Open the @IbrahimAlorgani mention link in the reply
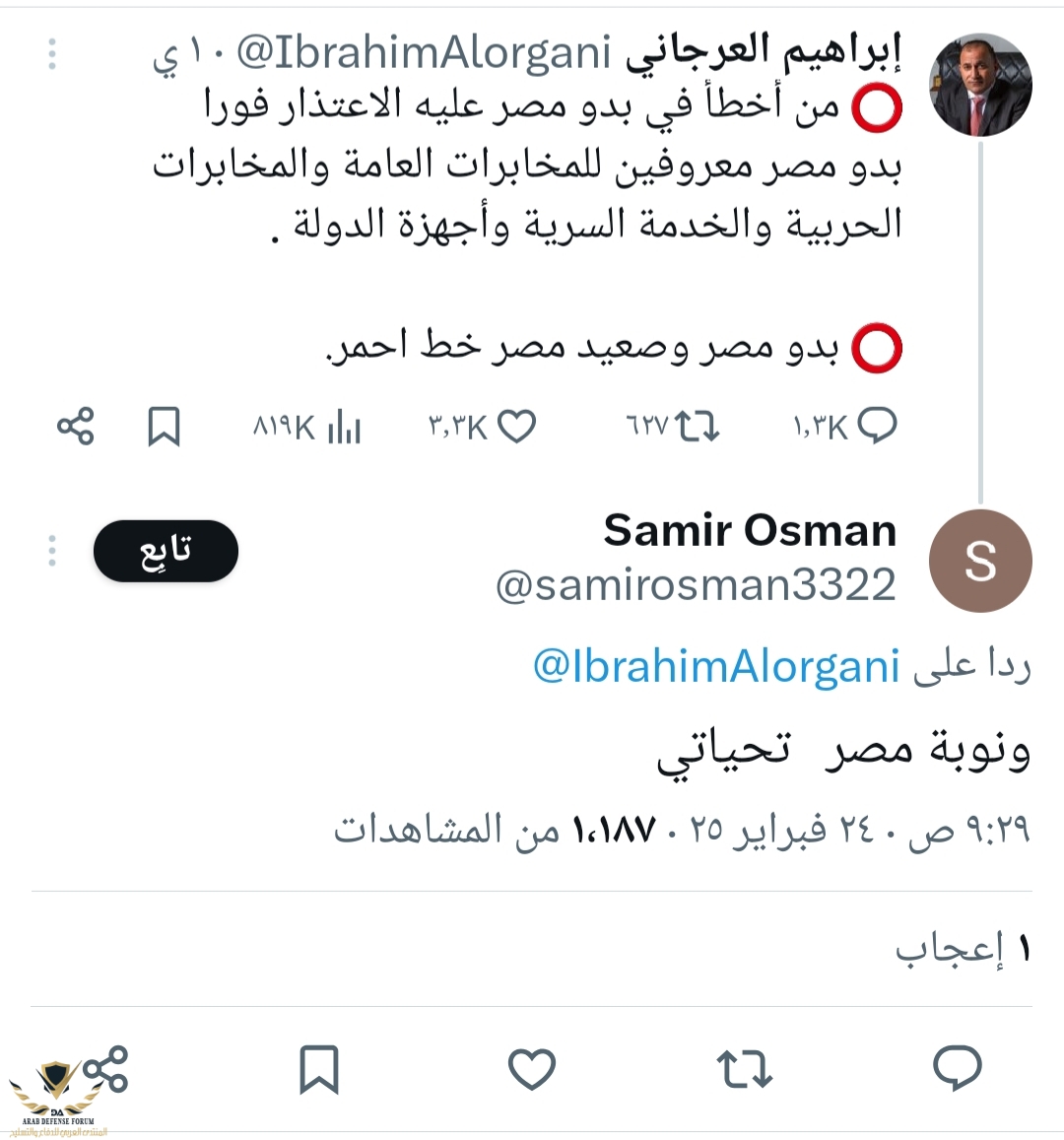The image size is (1064, 1140). pos(716,666)
